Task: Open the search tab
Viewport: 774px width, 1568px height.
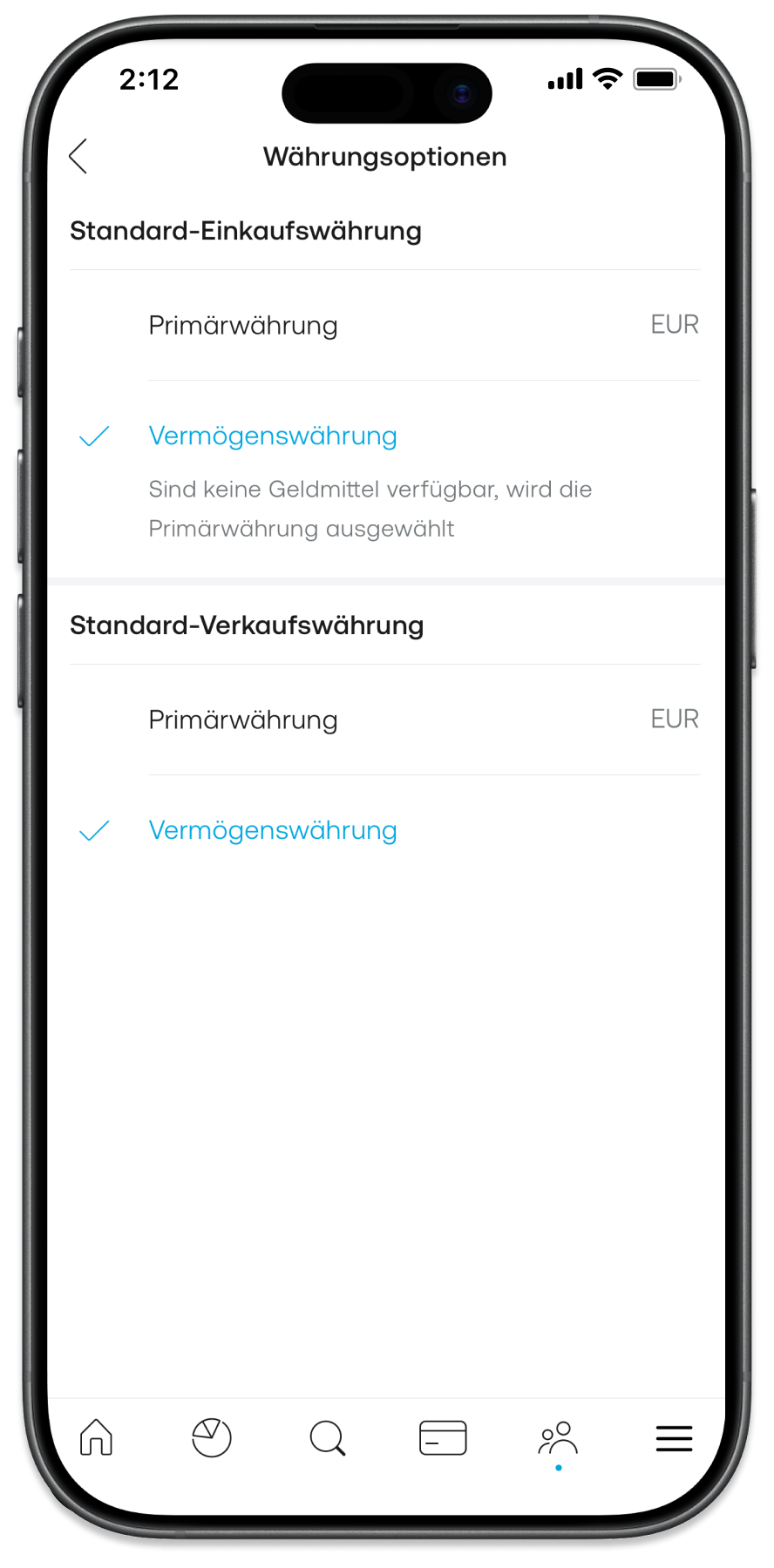Action: 328,1437
